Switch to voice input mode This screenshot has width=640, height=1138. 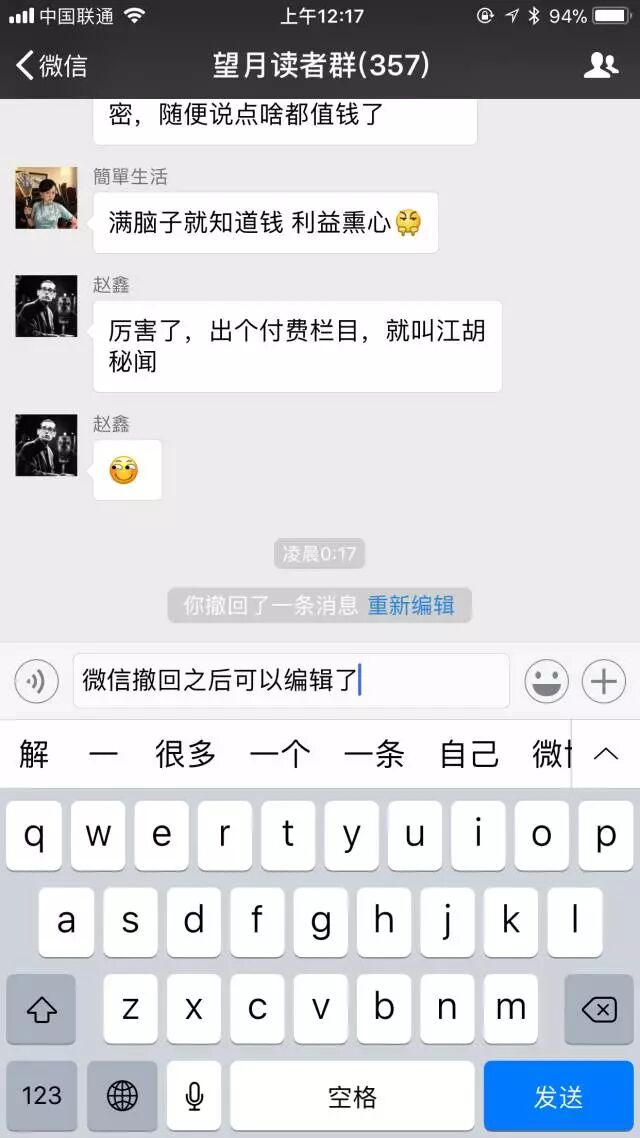pyautogui.click(x=37, y=682)
